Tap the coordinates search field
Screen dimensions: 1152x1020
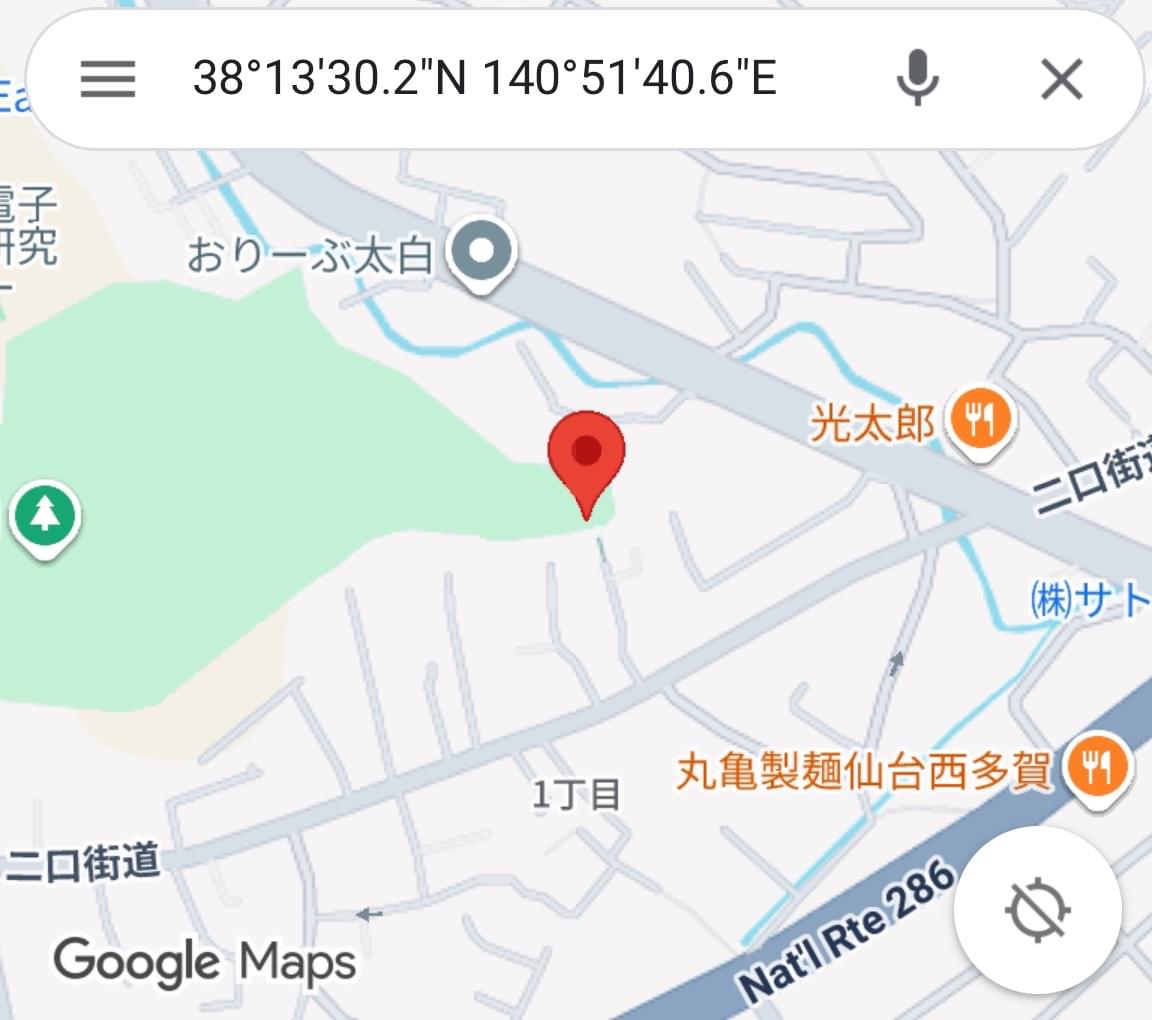point(485,78)
